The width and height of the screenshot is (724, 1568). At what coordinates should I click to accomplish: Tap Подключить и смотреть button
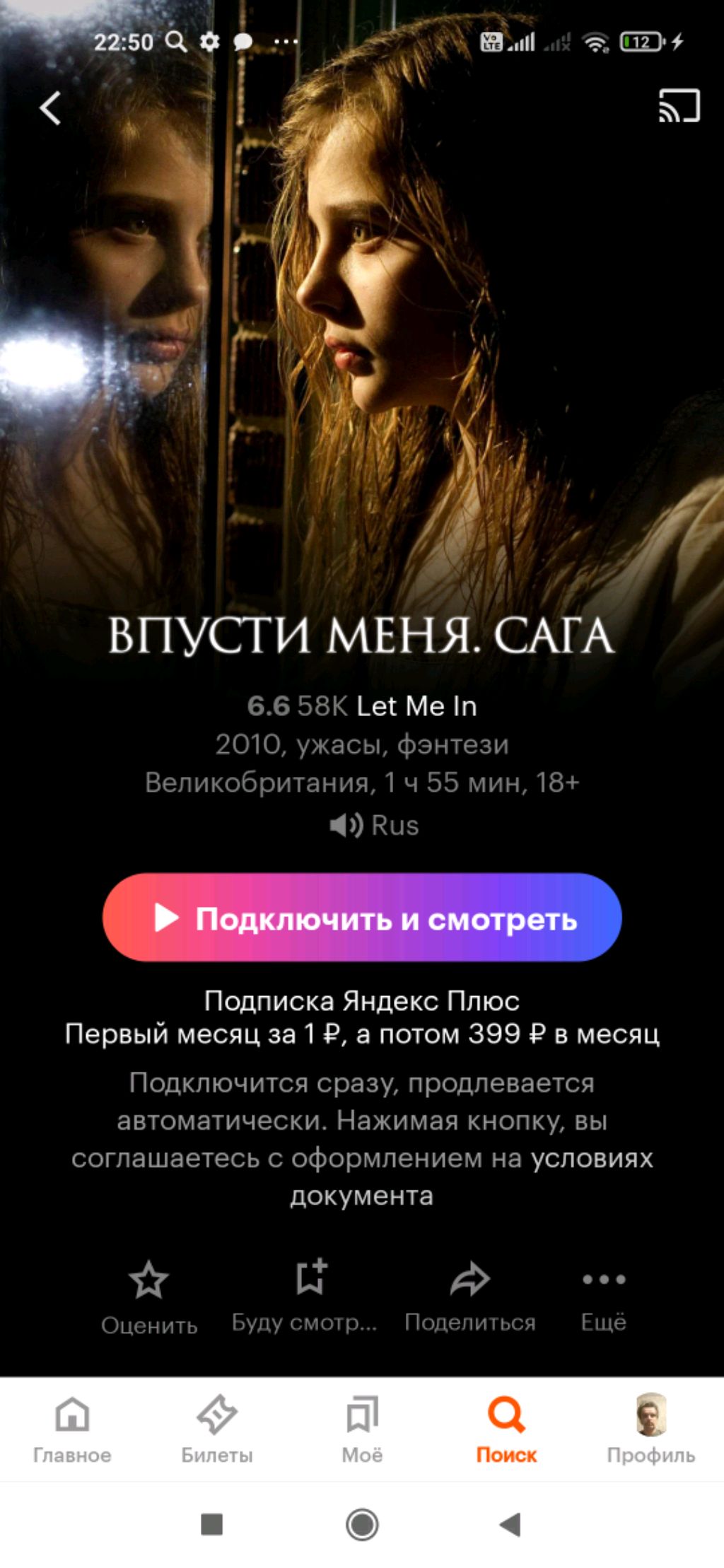pyautogui.click(x=362, y=918)
